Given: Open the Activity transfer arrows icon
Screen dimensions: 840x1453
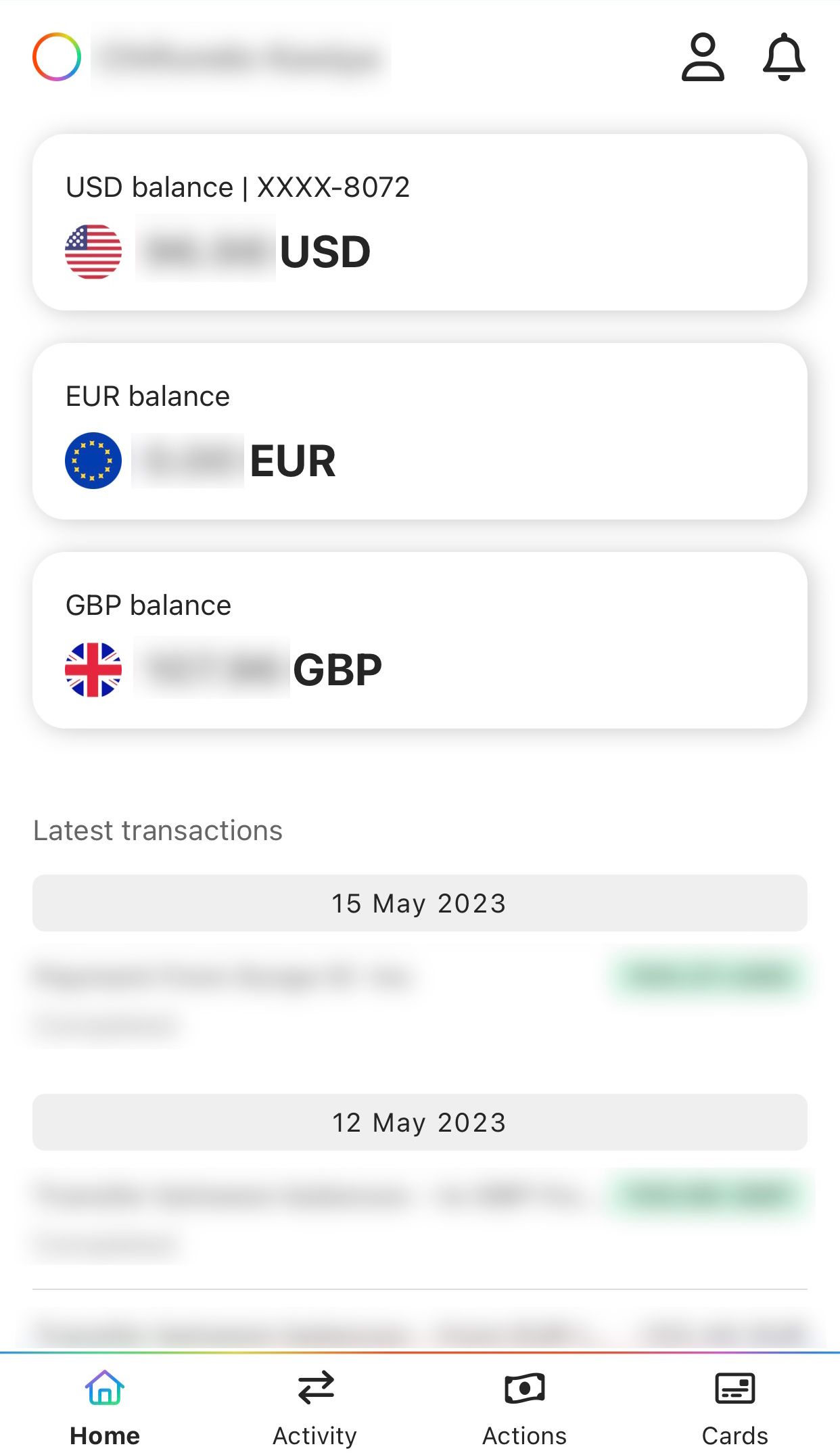Looking at the screenshot, I should tap(314, 1388).
